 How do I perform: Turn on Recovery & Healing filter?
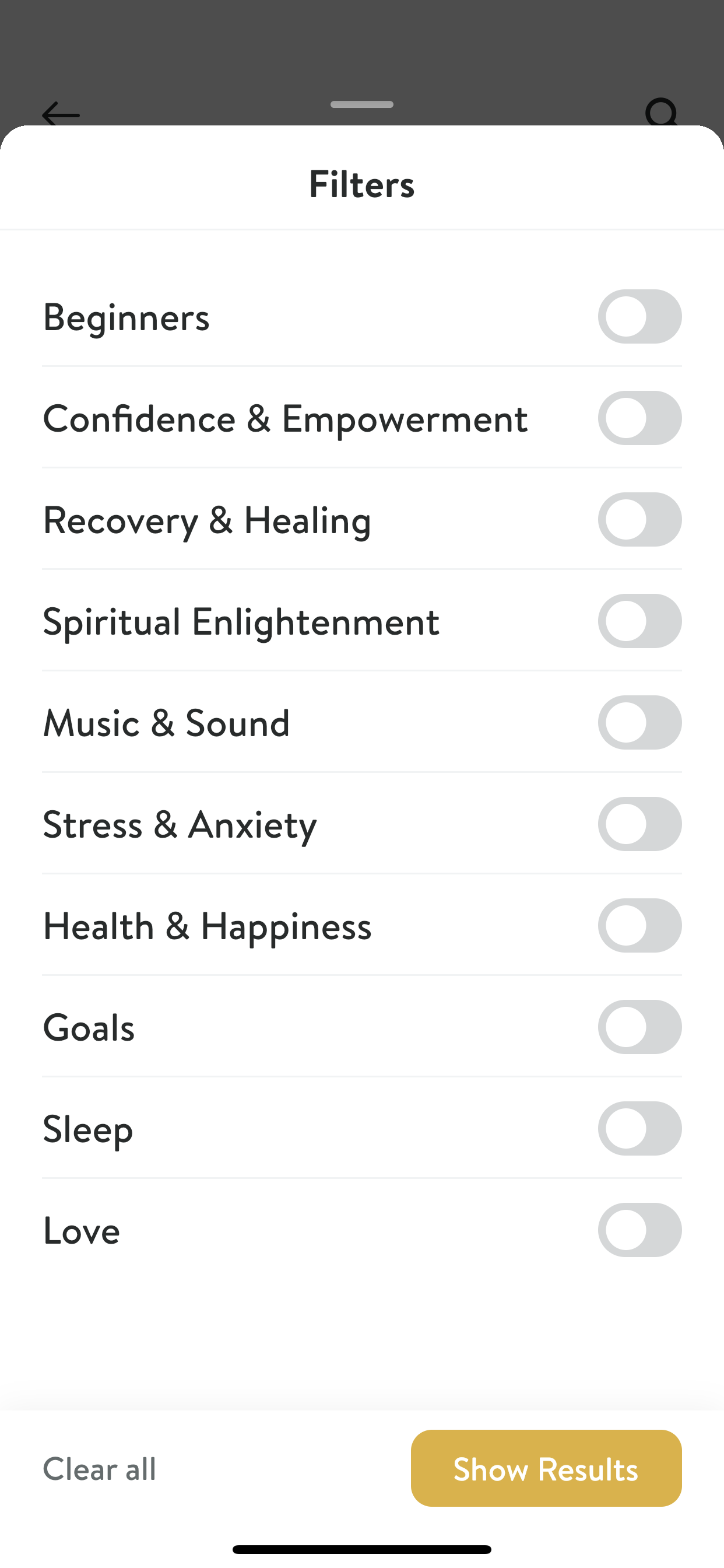pos(639,519)
